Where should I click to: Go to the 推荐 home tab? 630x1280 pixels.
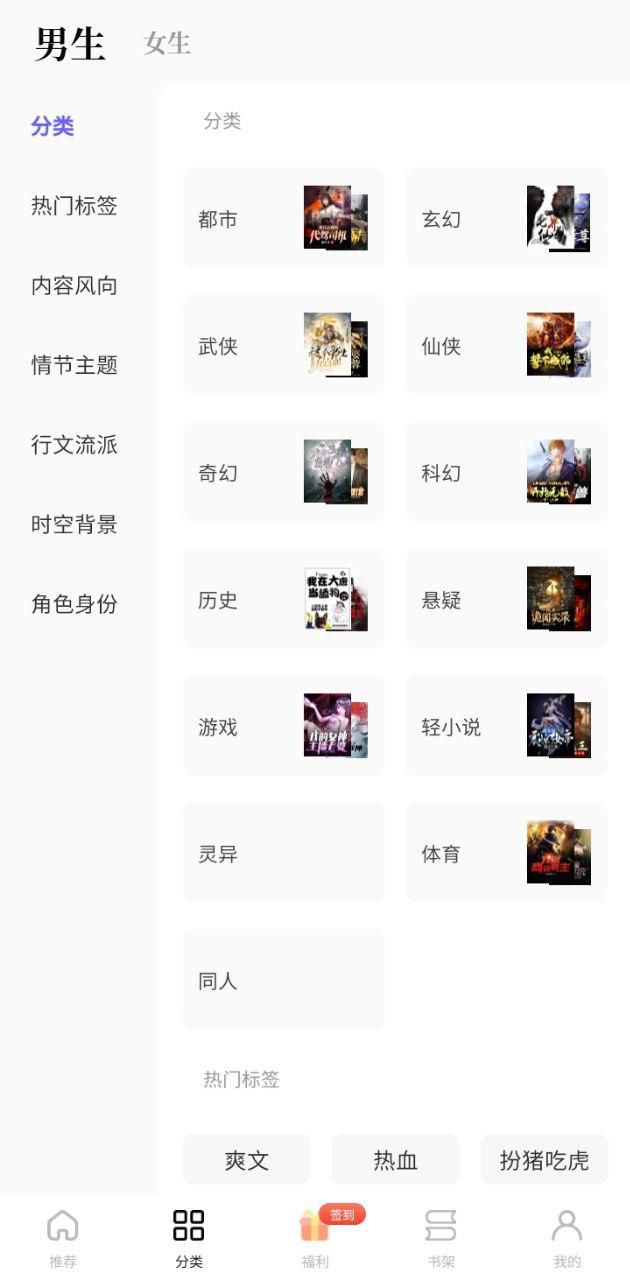pyautogui.click(x=63, y=1238)
